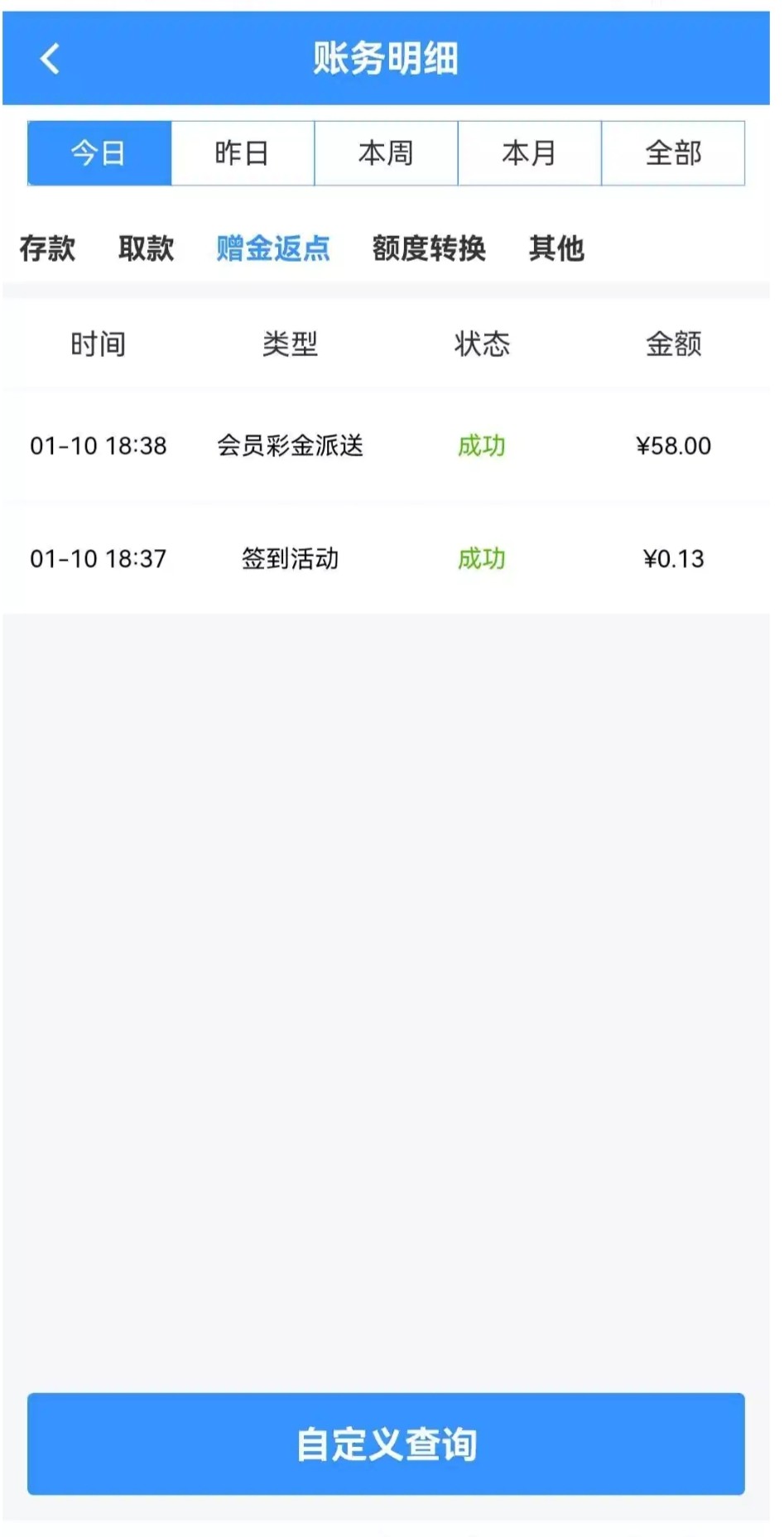784x1537 pixels.
Task: Switch to the 昨日 time filter
Action: pos(243,153)
